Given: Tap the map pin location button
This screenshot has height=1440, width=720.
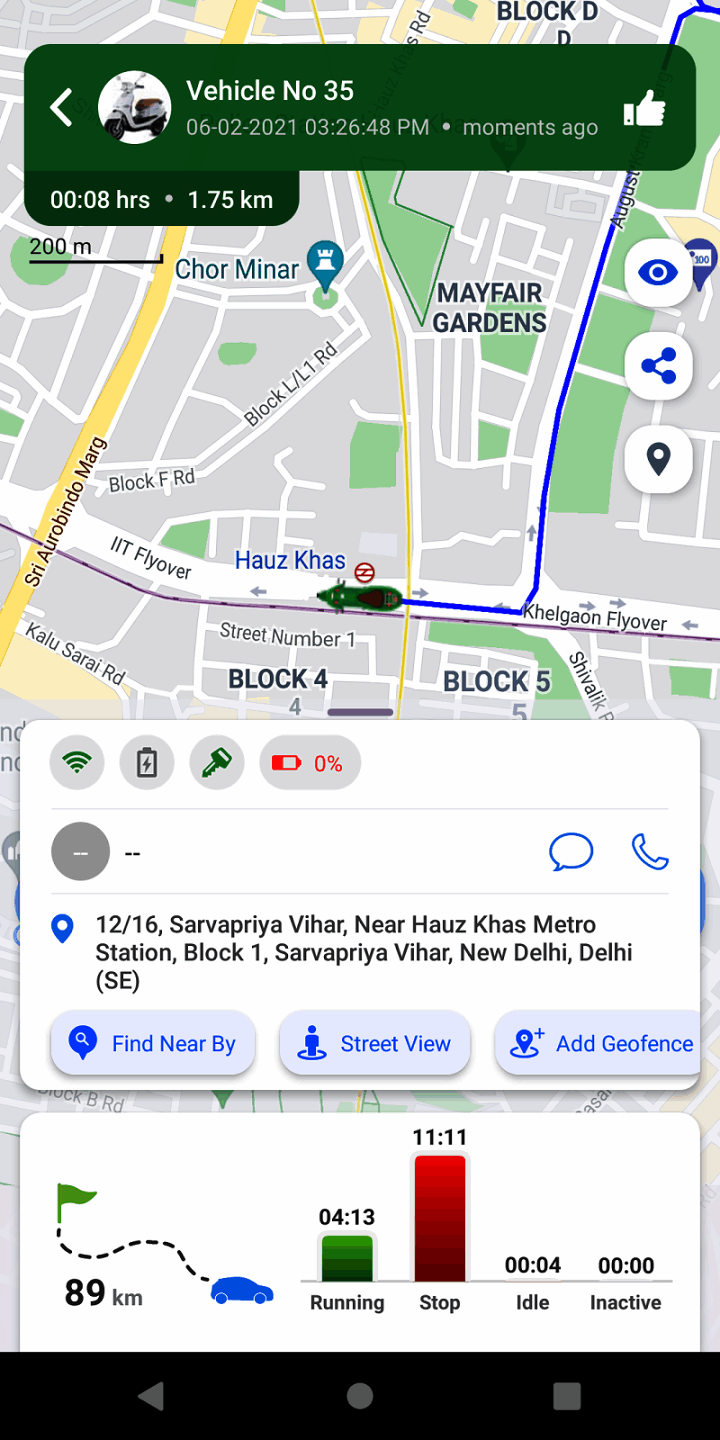Looking at the screenshot, I should pos(659,459).
